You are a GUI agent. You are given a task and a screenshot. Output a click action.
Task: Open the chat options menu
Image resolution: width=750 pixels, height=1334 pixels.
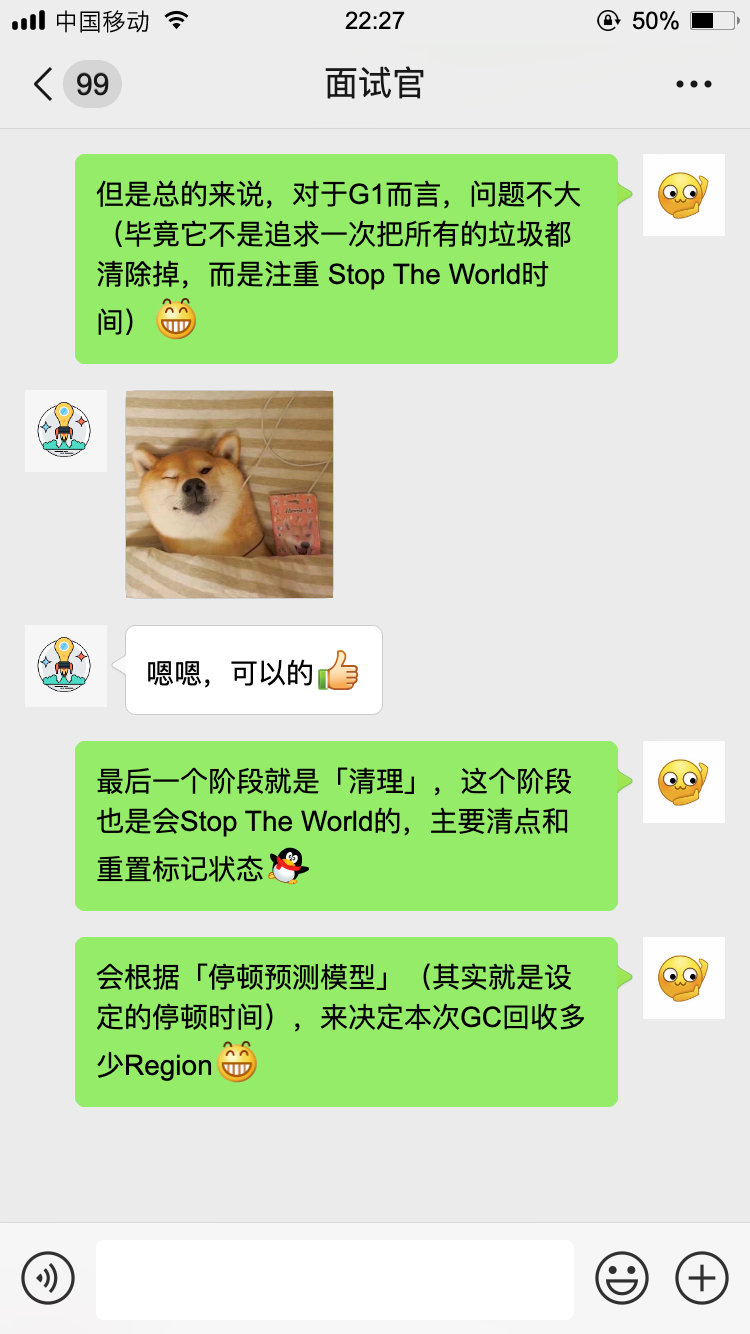click(x=694, y=84)
